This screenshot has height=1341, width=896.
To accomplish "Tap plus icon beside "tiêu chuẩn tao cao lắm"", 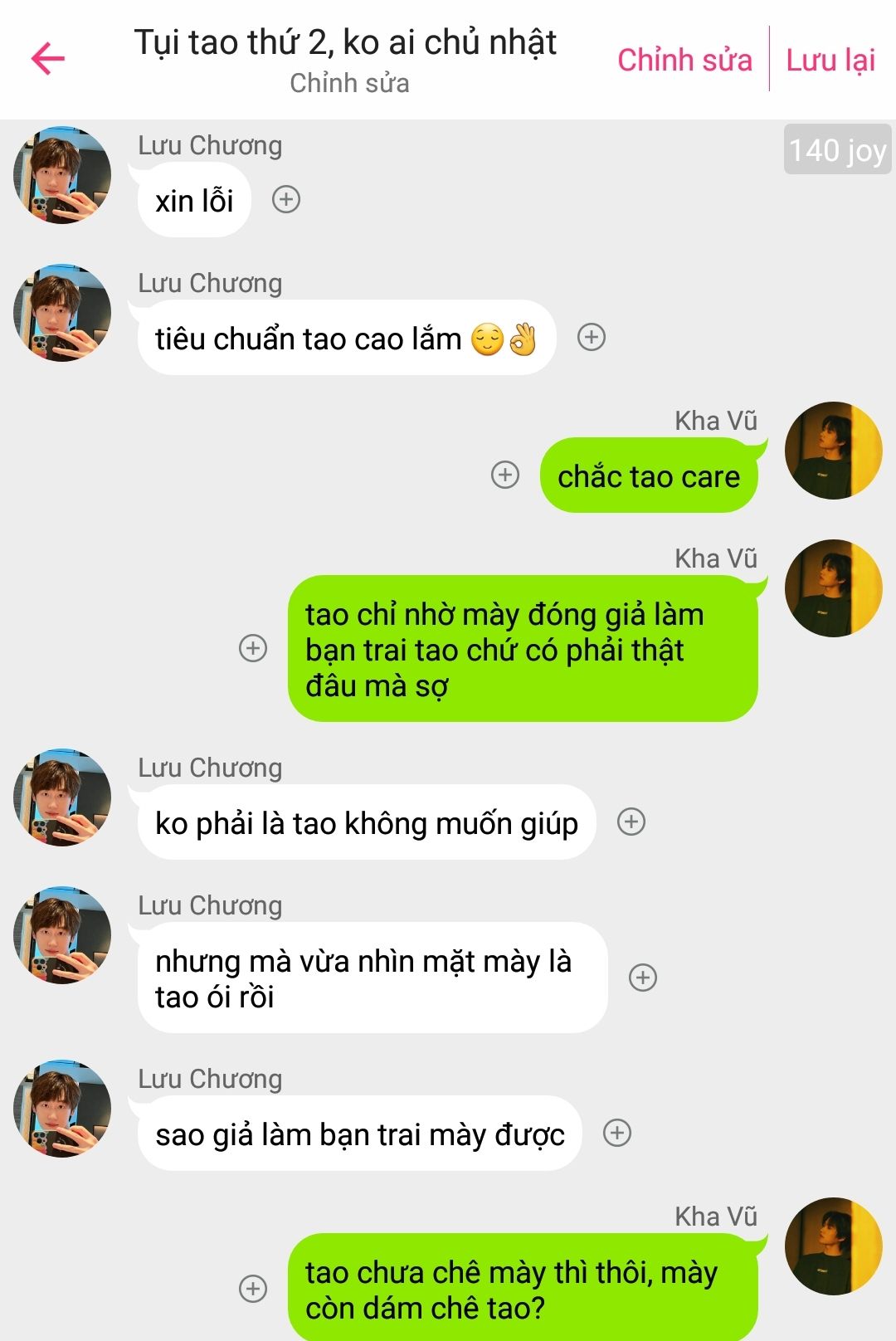I will pyautogui.click(x=592, y=337).
